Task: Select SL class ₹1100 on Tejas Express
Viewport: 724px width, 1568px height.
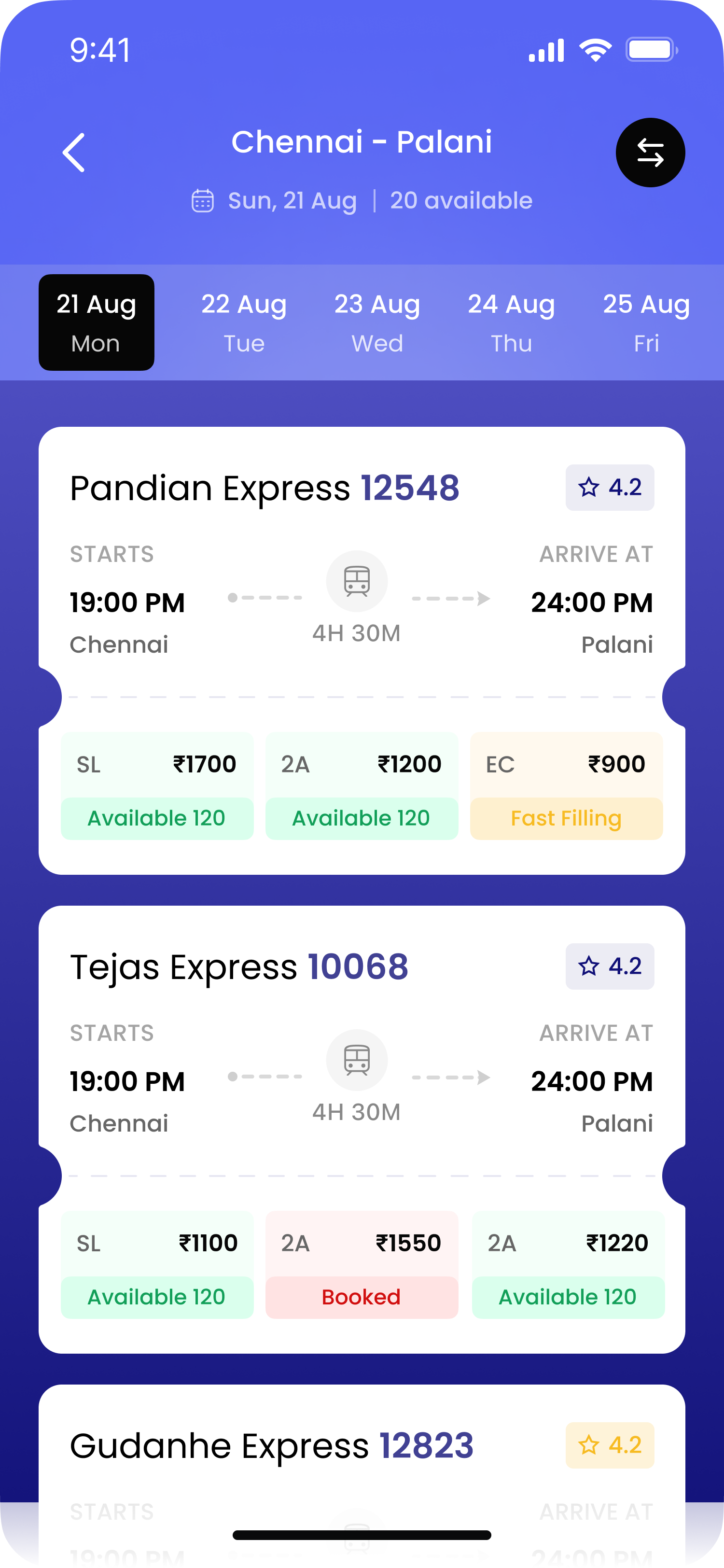Action: 157,1265
